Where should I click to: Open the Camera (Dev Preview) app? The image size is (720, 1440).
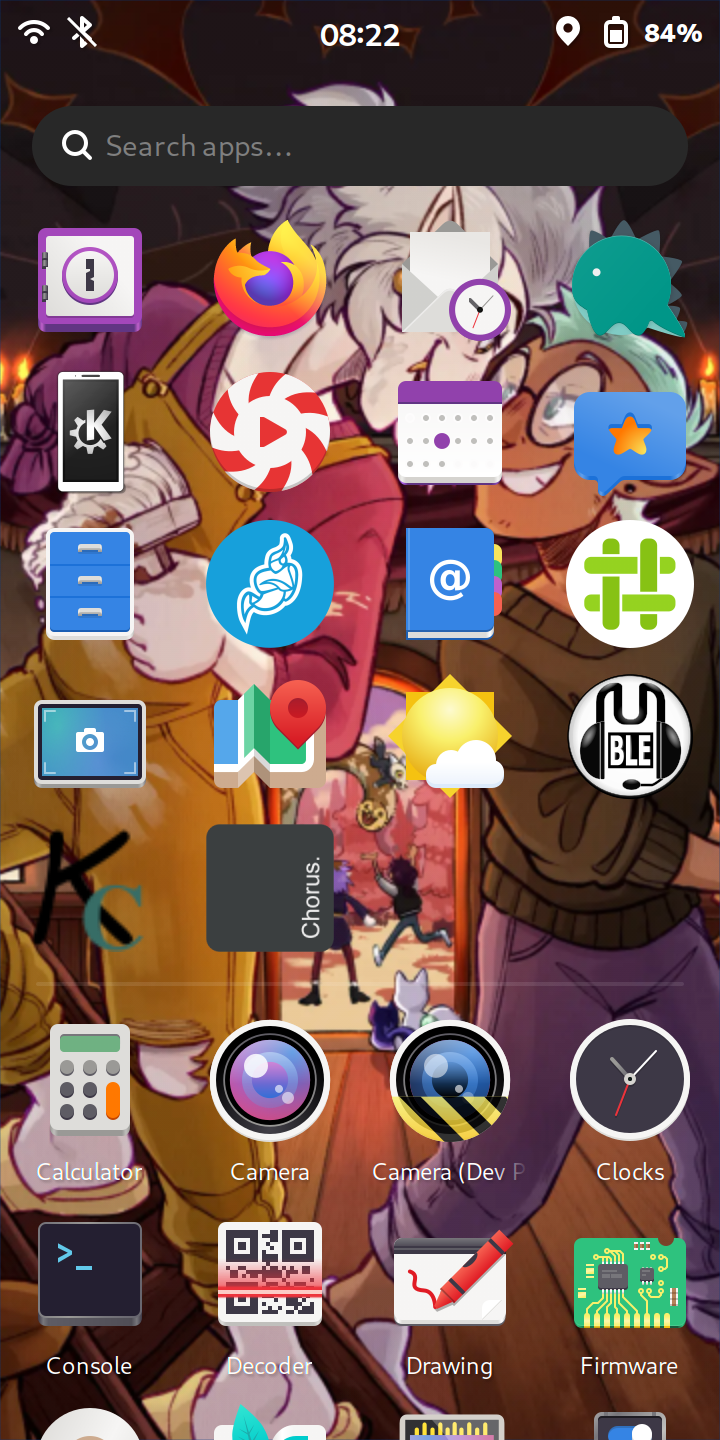450,1080
